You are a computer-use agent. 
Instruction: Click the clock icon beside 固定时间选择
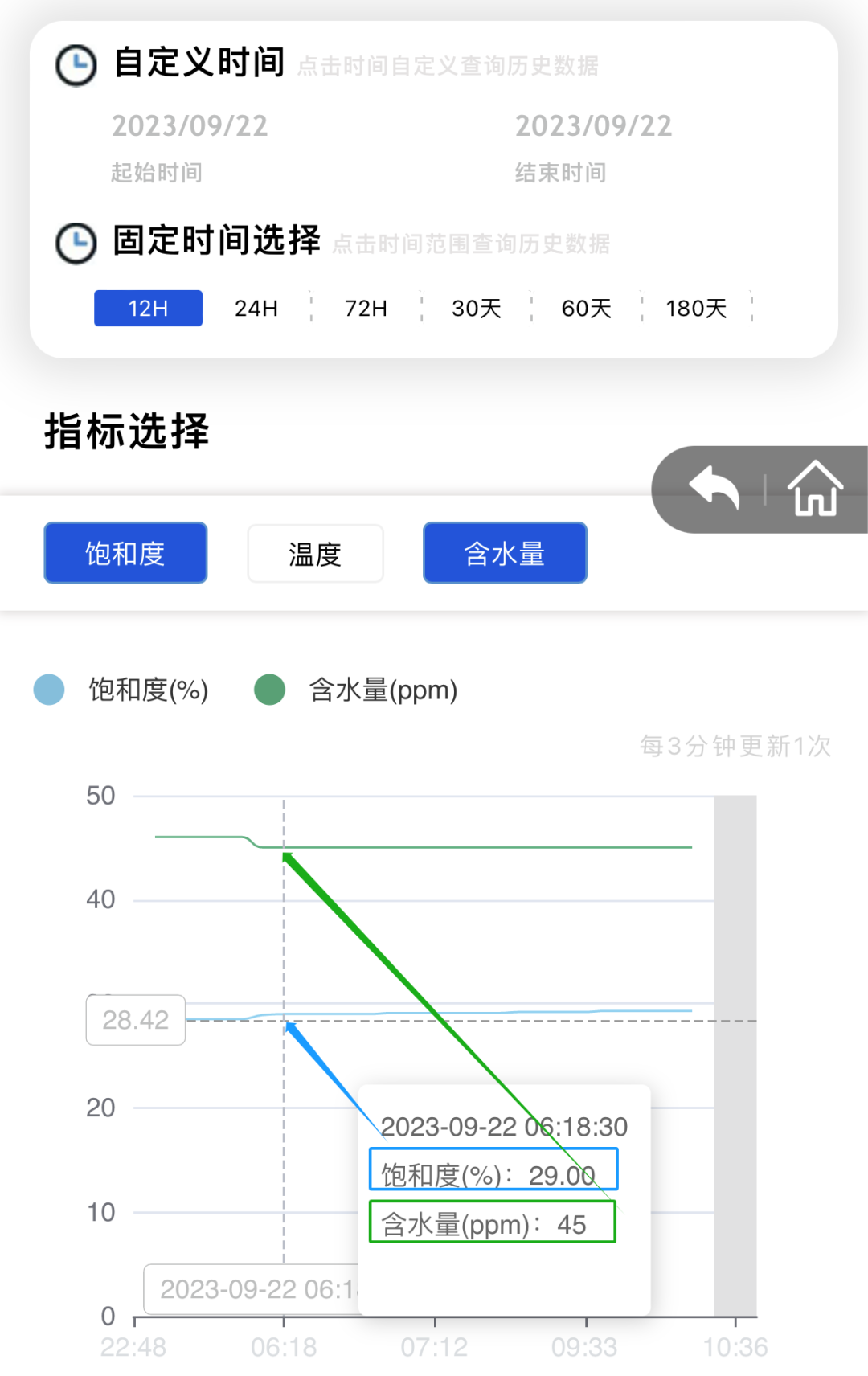coord(76,240)
